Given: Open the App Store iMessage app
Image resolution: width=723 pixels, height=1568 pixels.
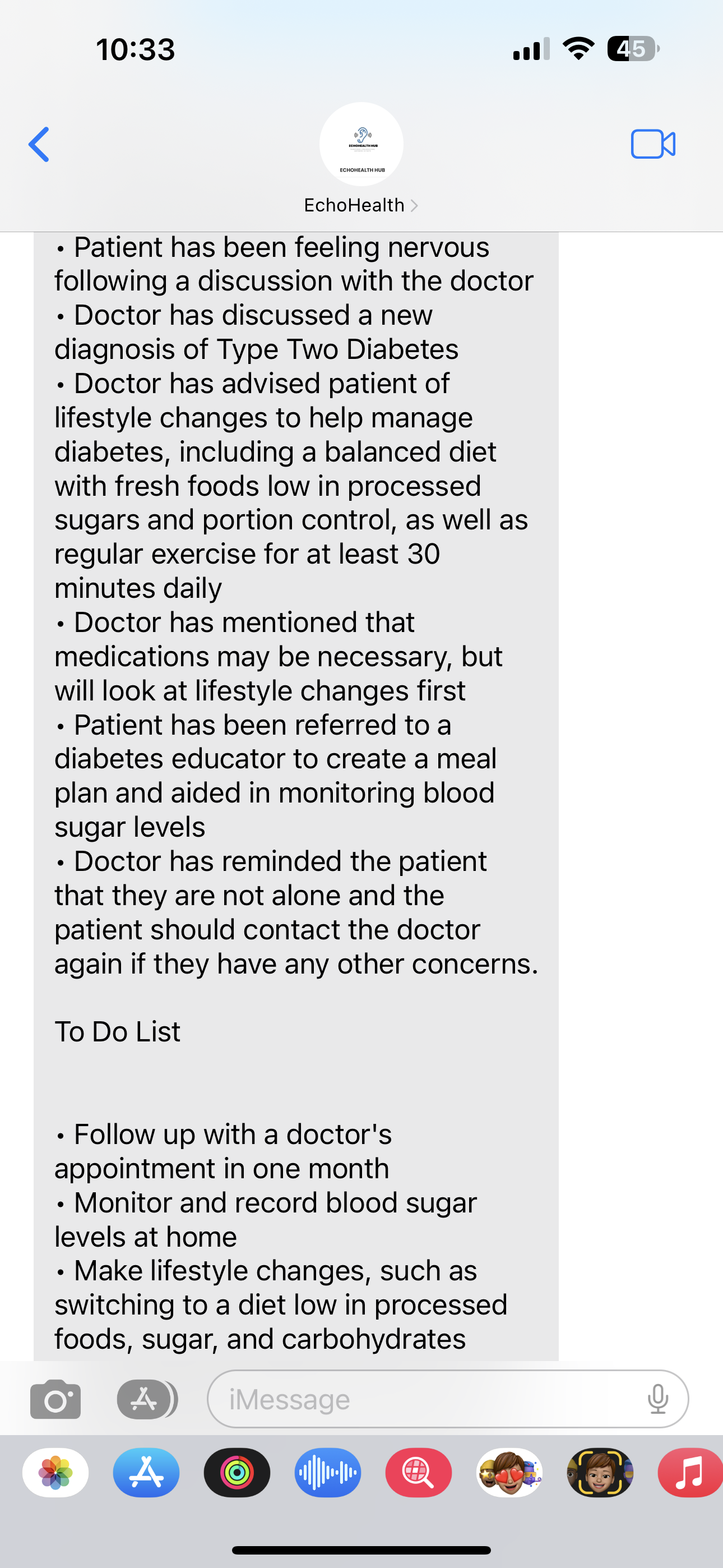Looking at the screenshot, I should pyautogui.click(x=146, y=1473).
